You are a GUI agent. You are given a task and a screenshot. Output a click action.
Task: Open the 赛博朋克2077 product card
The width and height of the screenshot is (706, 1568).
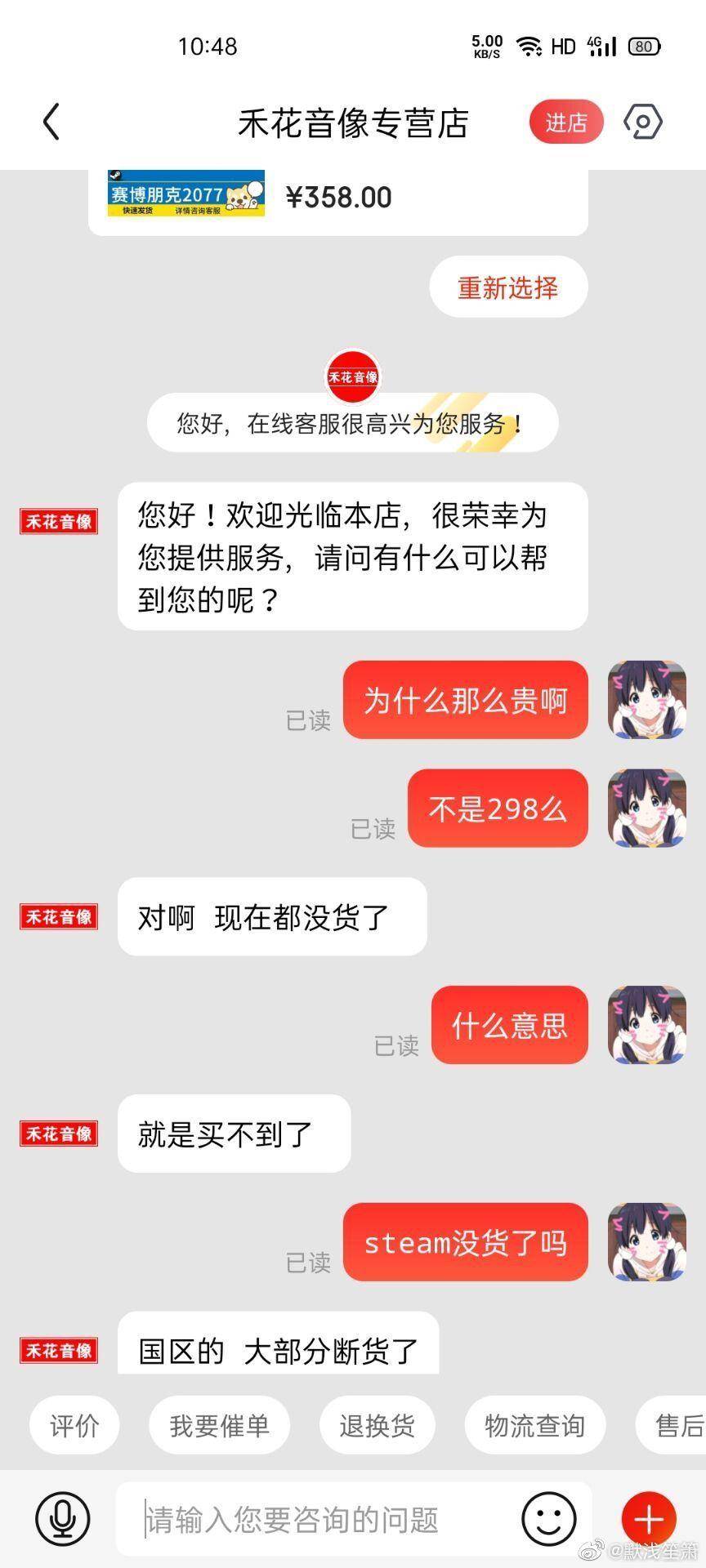337,196
